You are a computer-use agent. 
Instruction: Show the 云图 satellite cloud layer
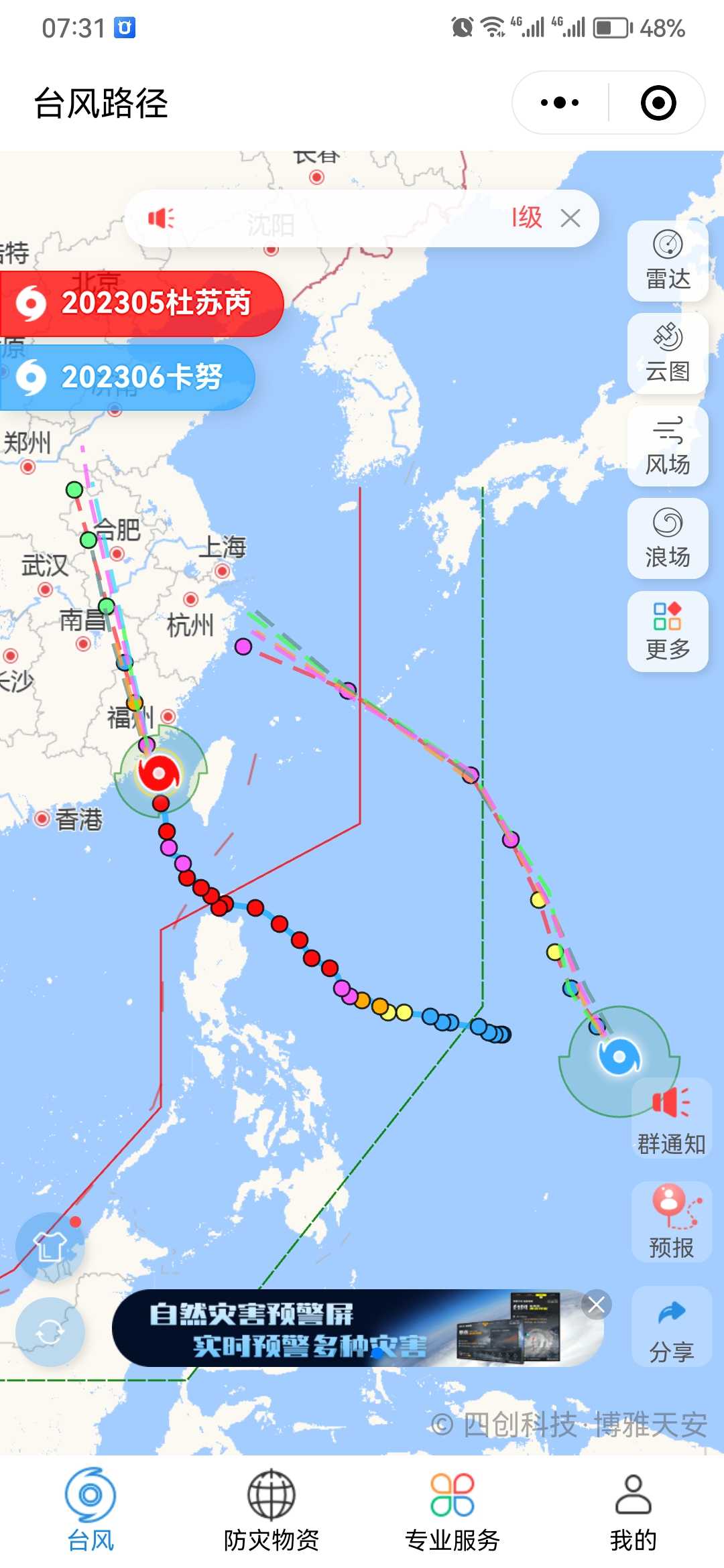point(668,353)
